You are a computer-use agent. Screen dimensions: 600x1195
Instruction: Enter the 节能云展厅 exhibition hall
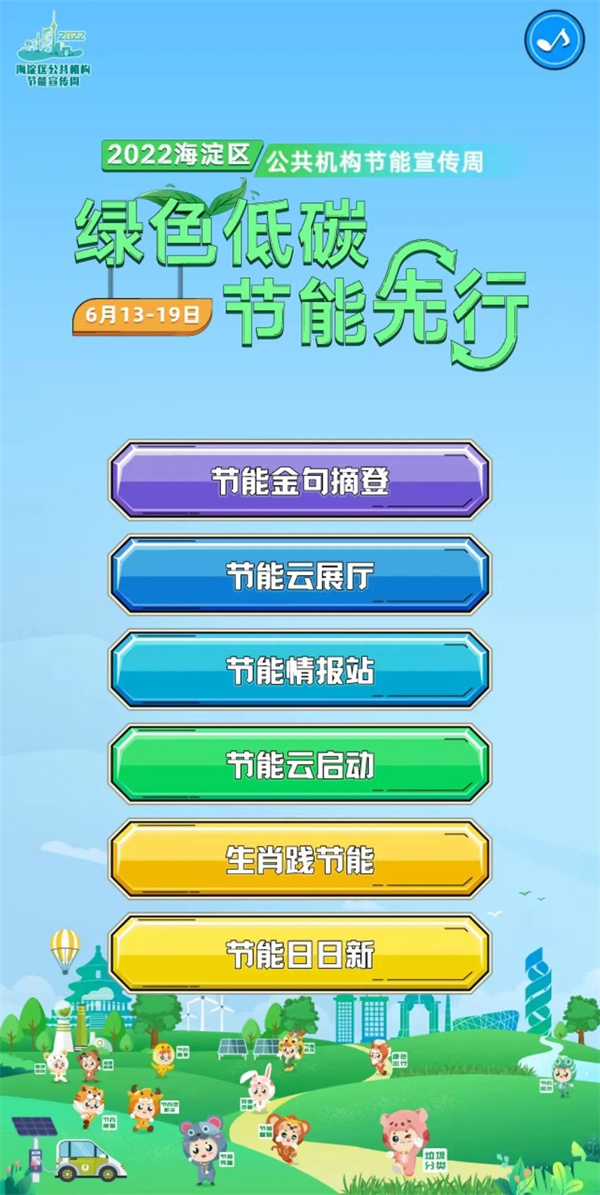pos(300,575)
